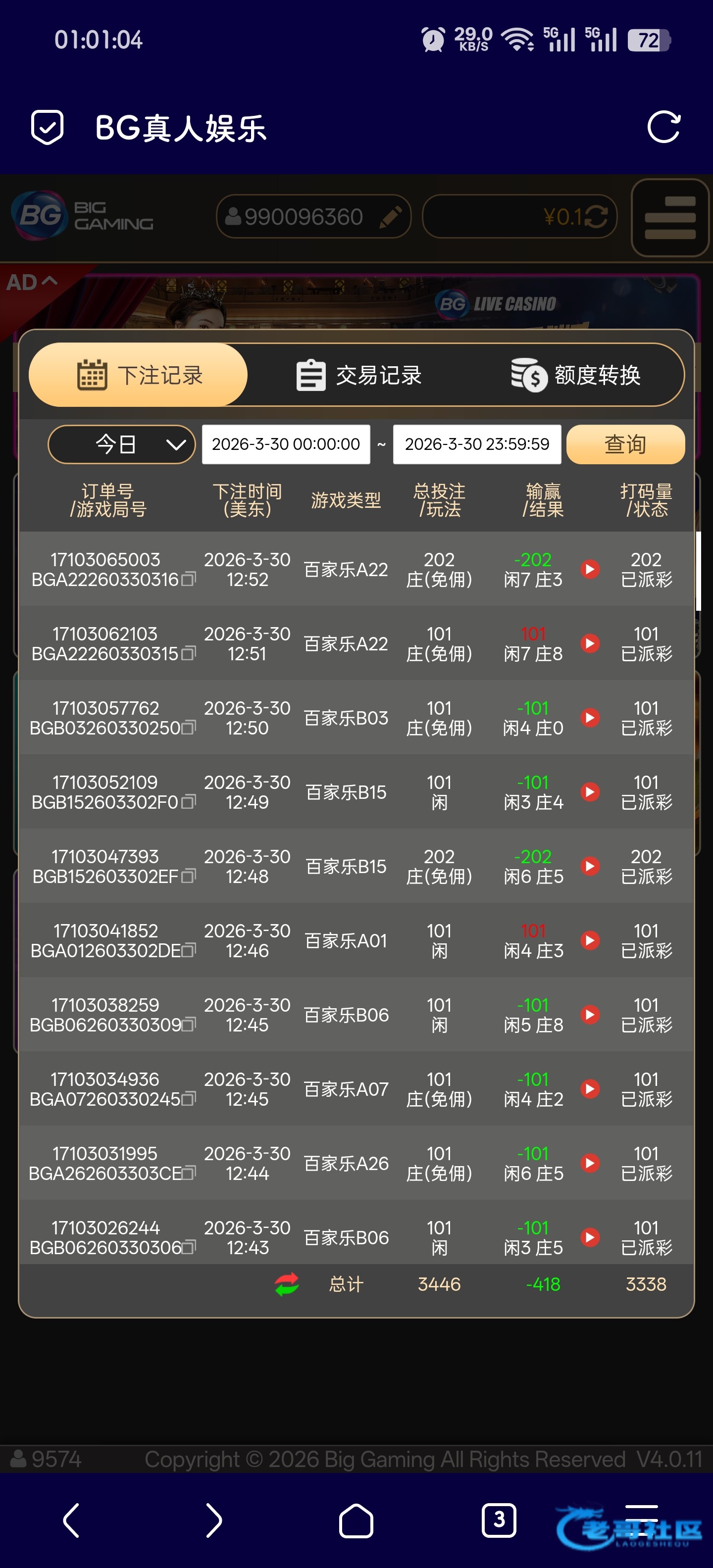Open the browser tabs showing 3
This screenshot has height=1568, width=713.
coord(499,1520)
